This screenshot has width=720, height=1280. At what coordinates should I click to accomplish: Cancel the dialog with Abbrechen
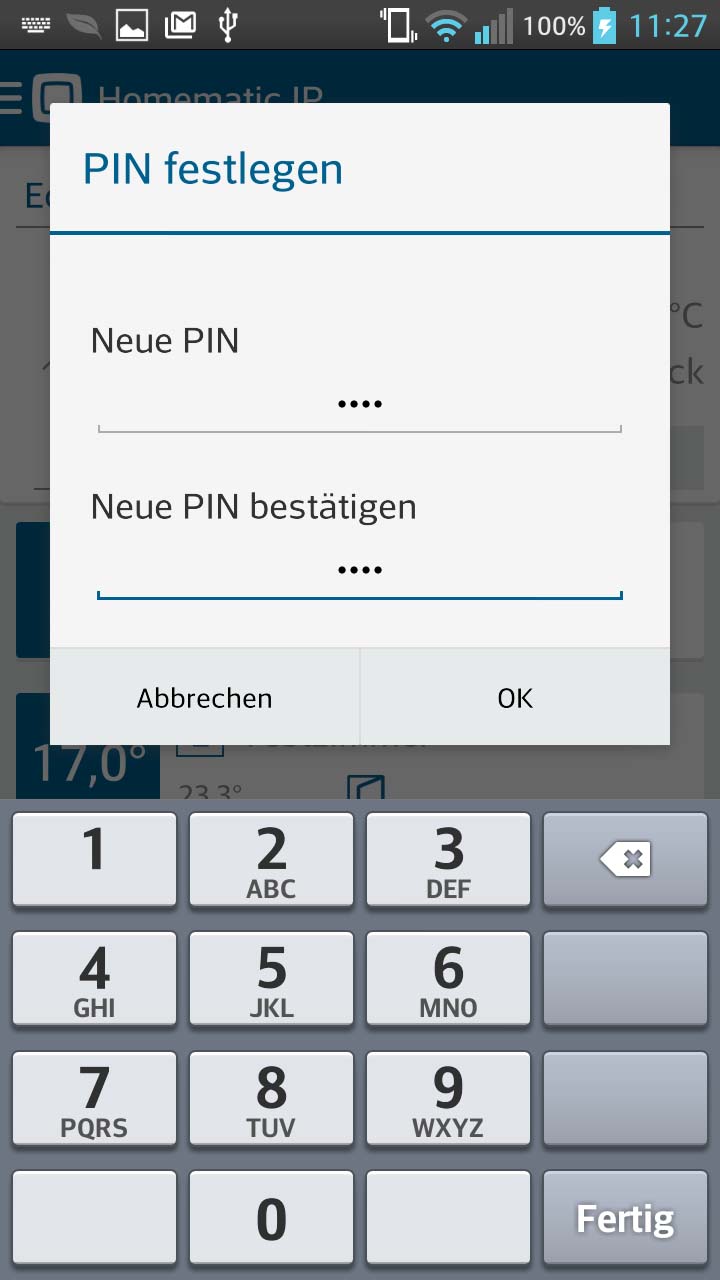(205, 697)
